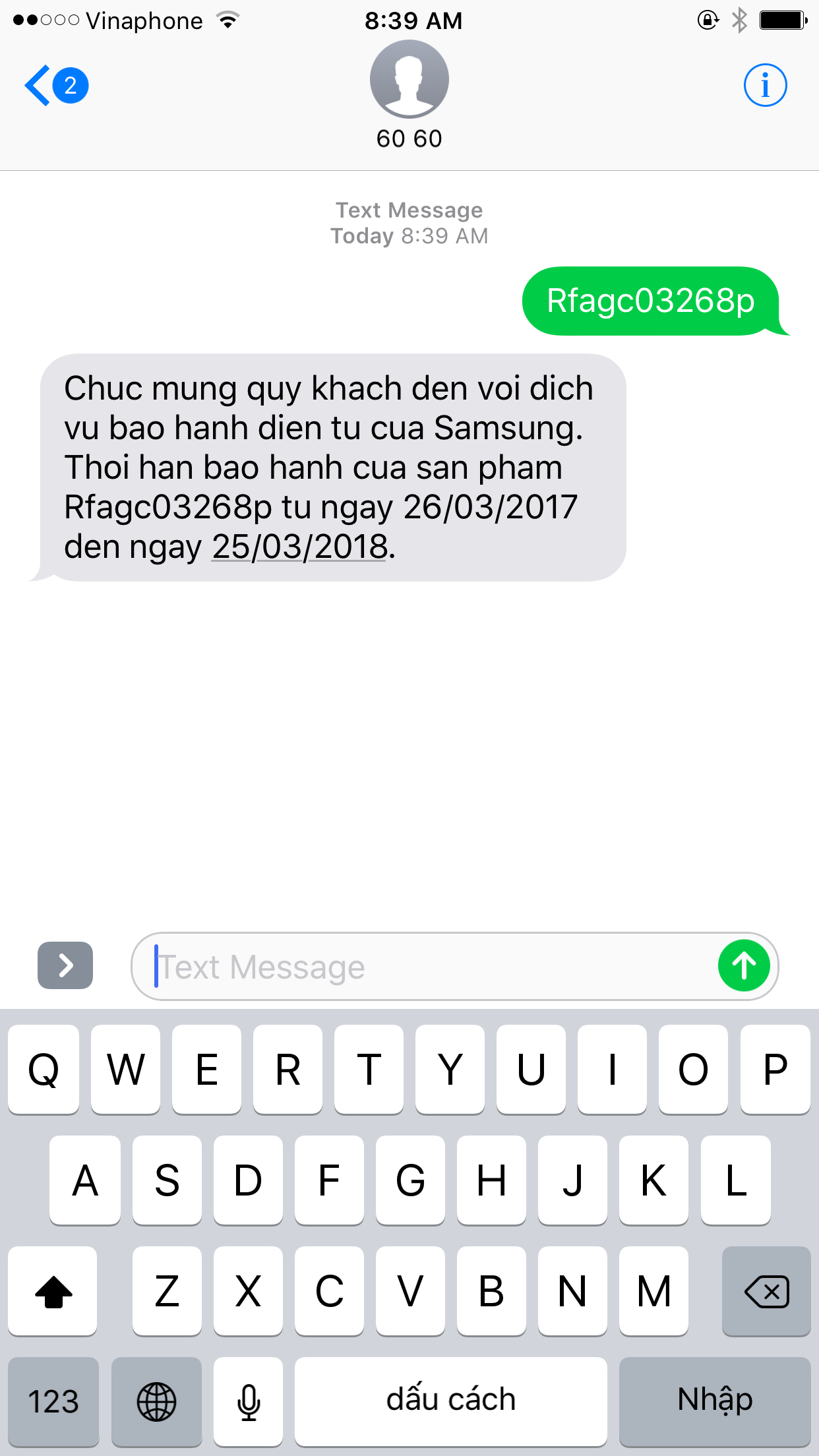Send the message with green arrow
819x1456 pixels.
coord(744,966)
